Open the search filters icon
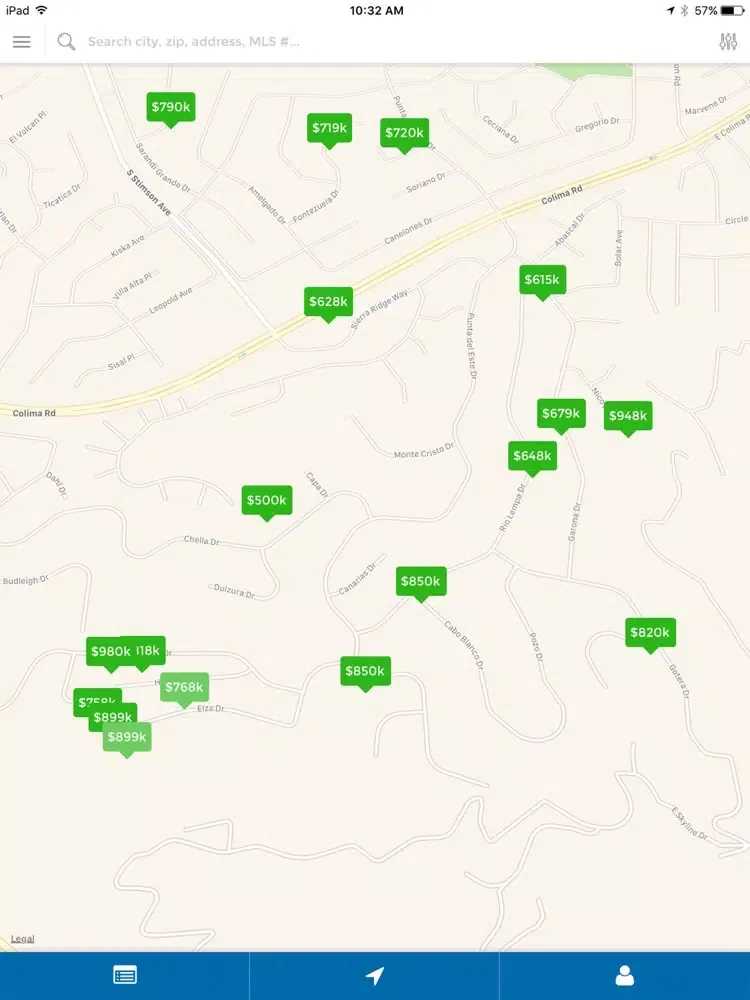This screenshot has height=1000, width=750. pos(728,42)
